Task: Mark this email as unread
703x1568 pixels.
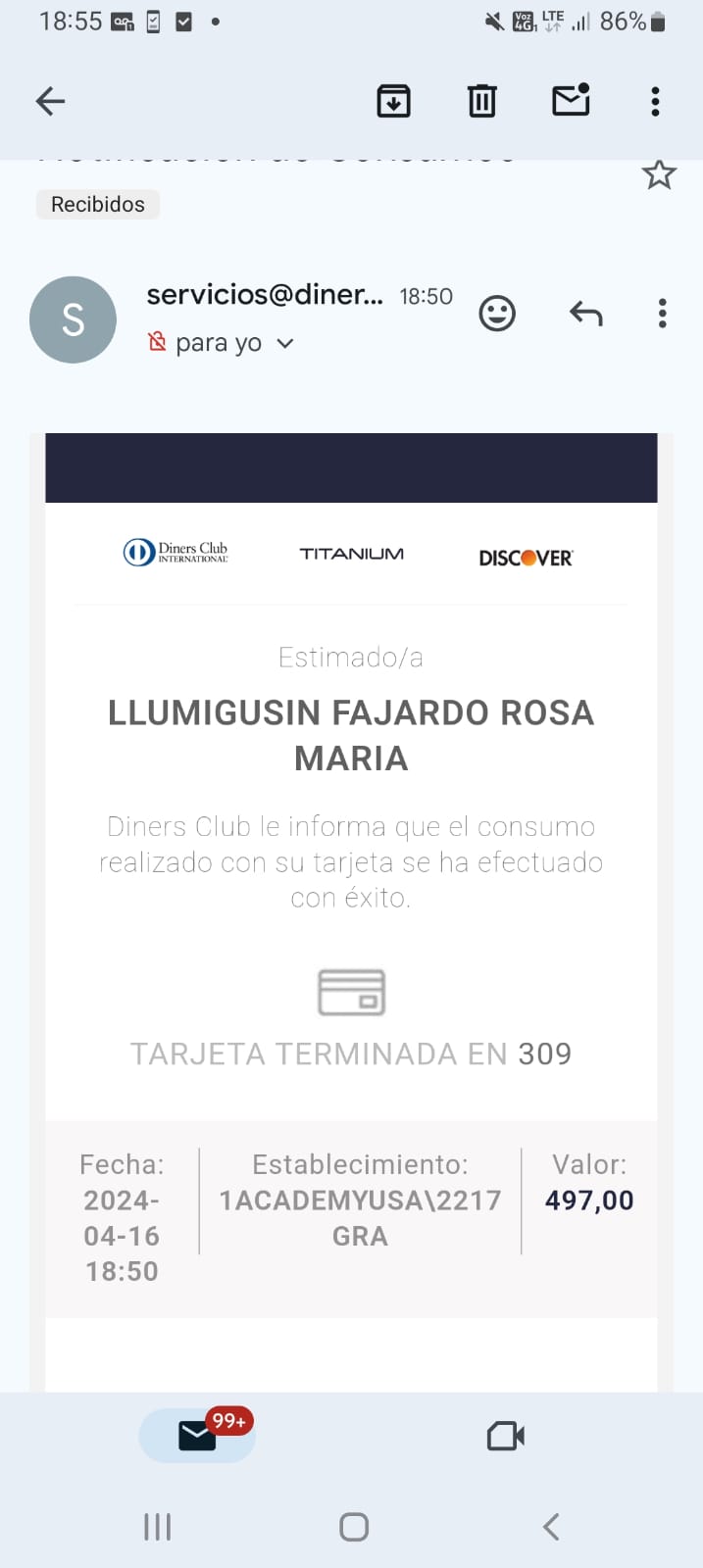Action: coord(572,100)
